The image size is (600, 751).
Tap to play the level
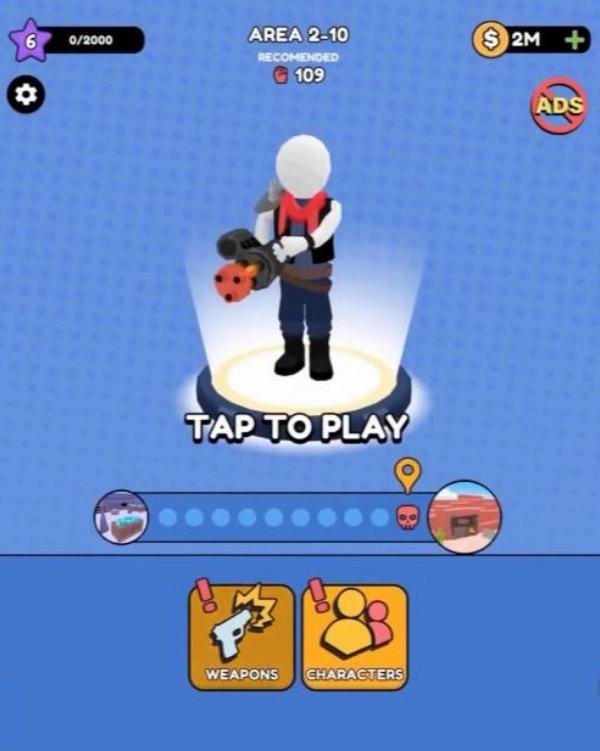pos(298,427)
